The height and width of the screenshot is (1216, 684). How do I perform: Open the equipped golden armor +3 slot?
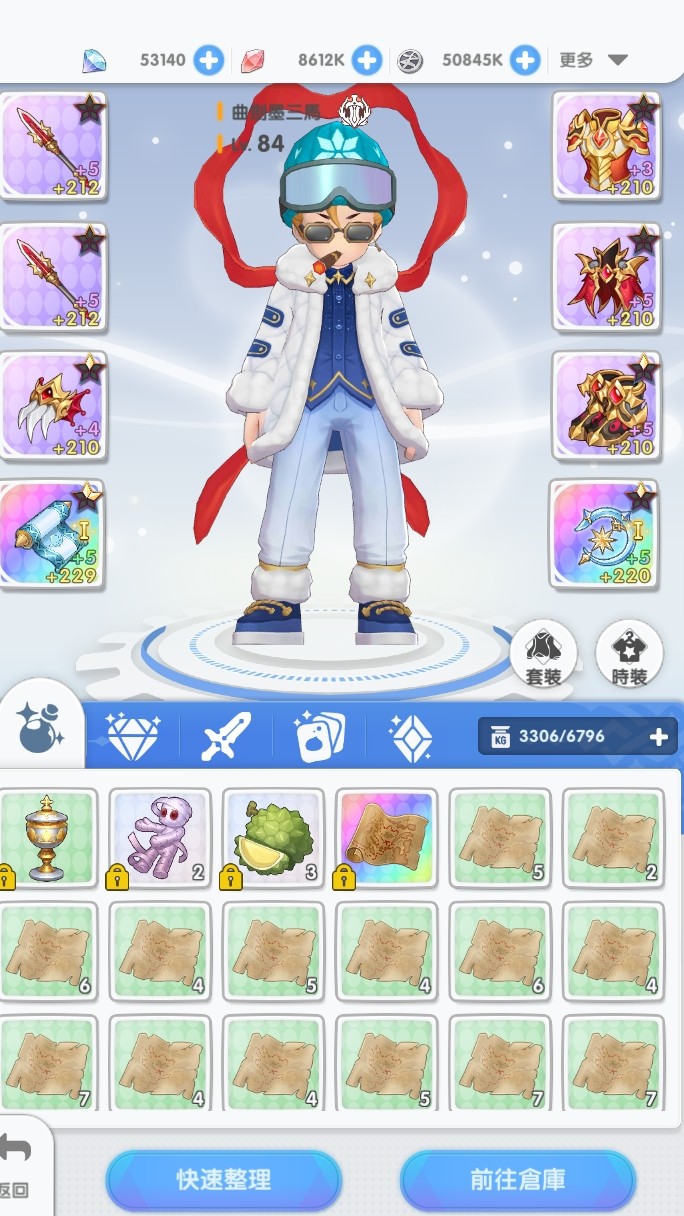pos(605,145)
